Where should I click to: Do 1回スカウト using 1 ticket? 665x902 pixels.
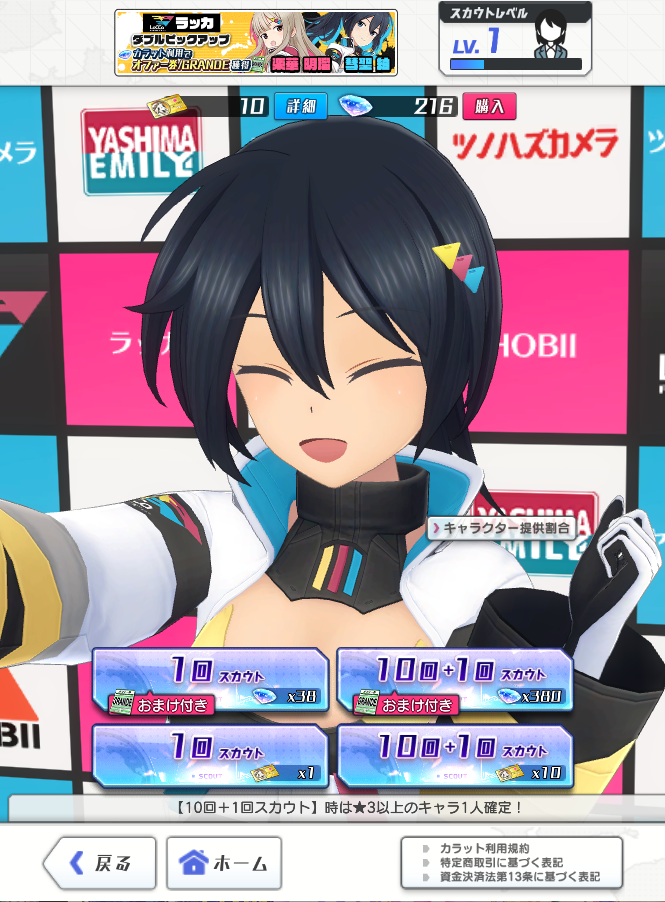210,756
